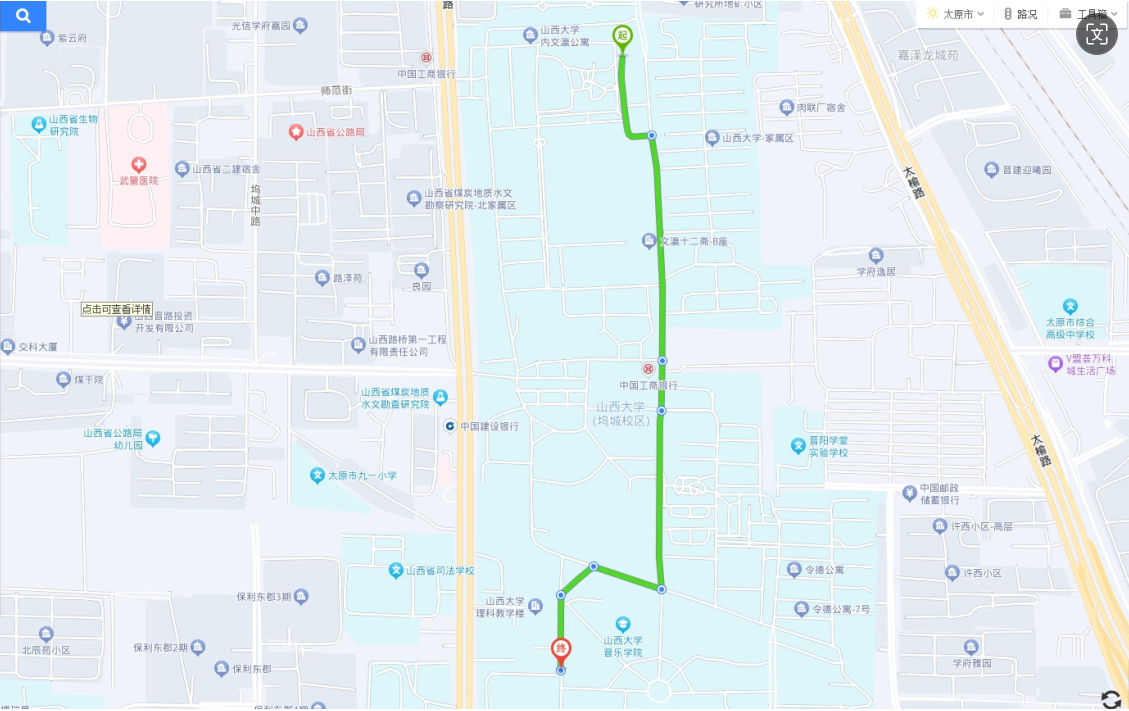Image resolution: width=1129 pixels, height=711 pixels.
Task: Open the 中国建设银行 map marker
Action: [450, 427]
